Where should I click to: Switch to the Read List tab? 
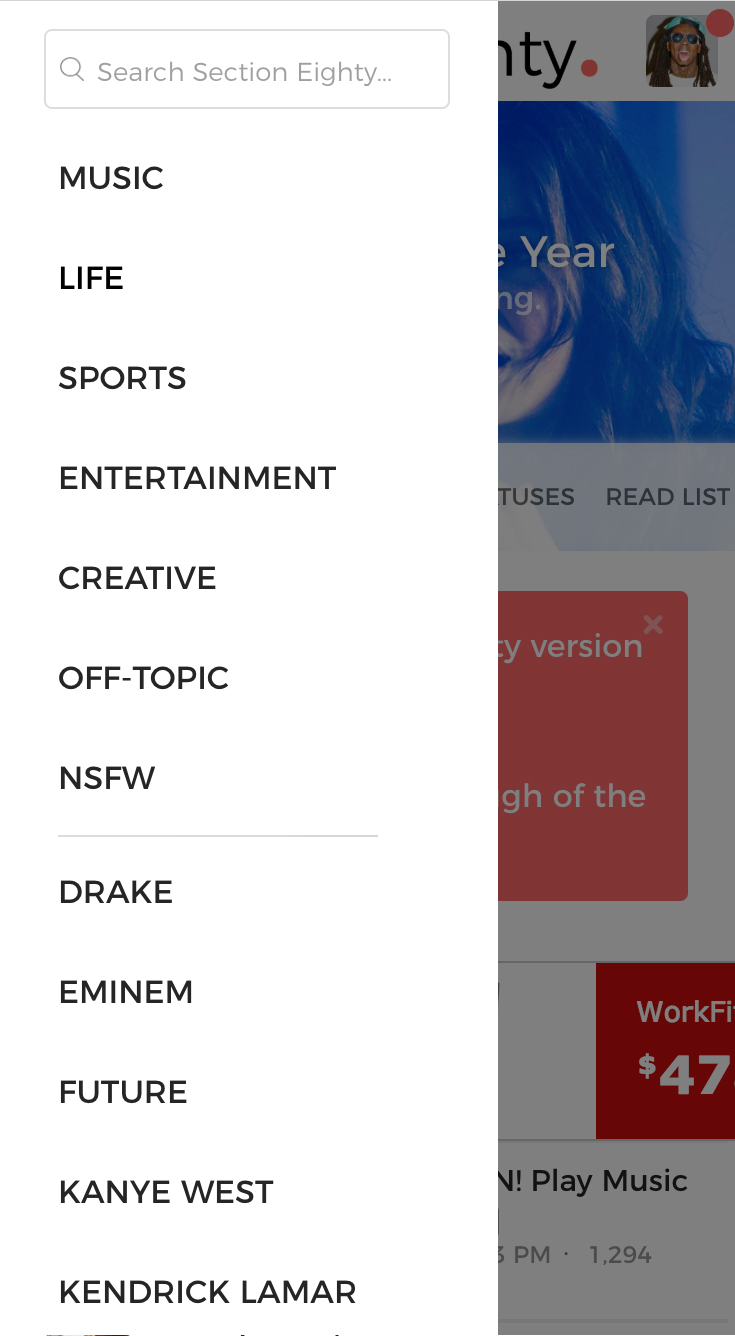pos(668,497)
